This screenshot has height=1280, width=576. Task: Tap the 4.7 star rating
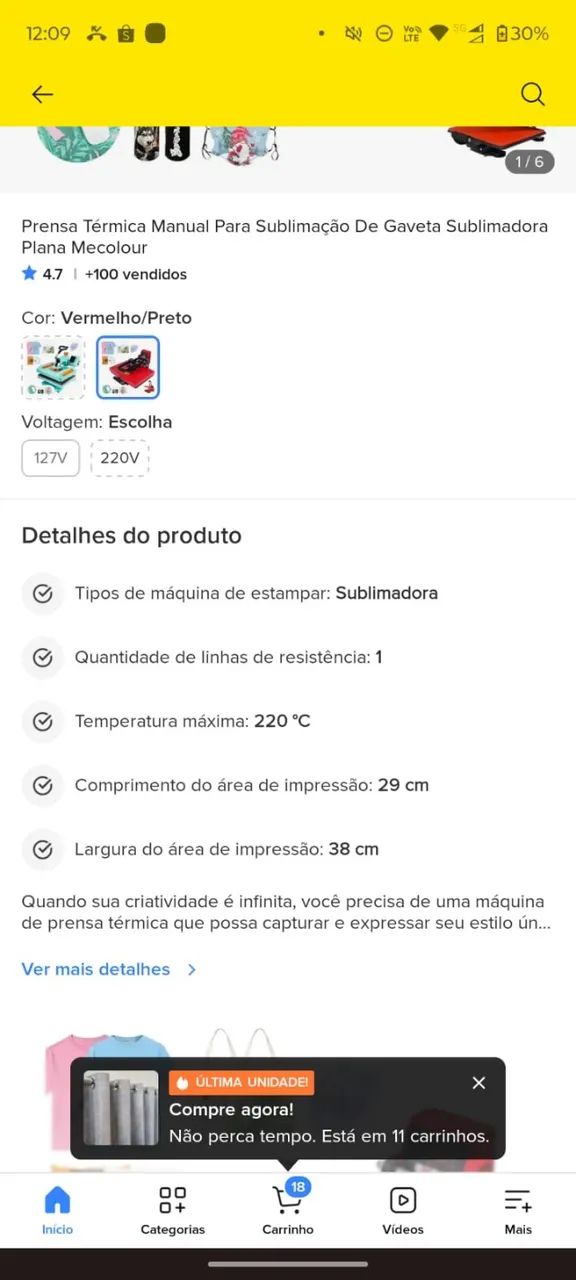tap(42, 274)
